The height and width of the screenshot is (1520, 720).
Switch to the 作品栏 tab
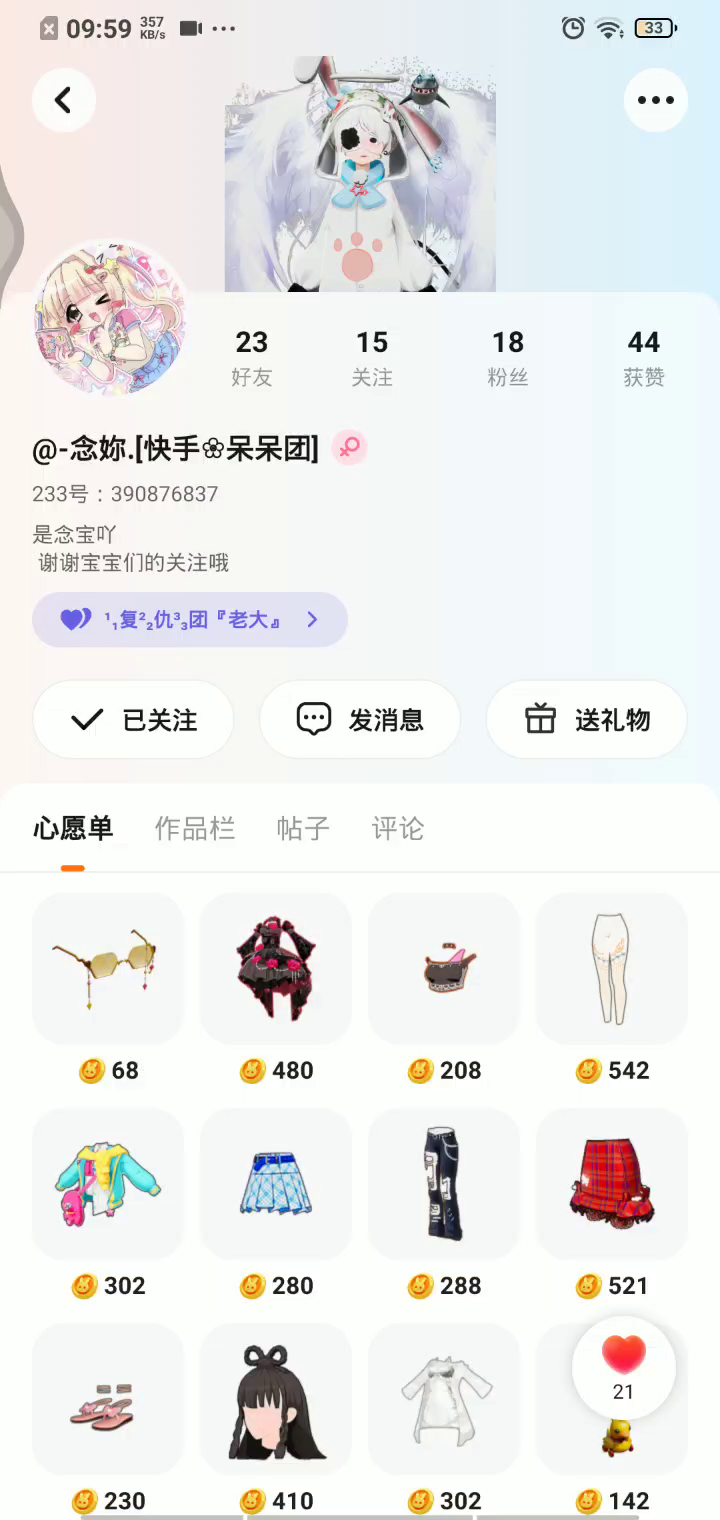(195, 828)
